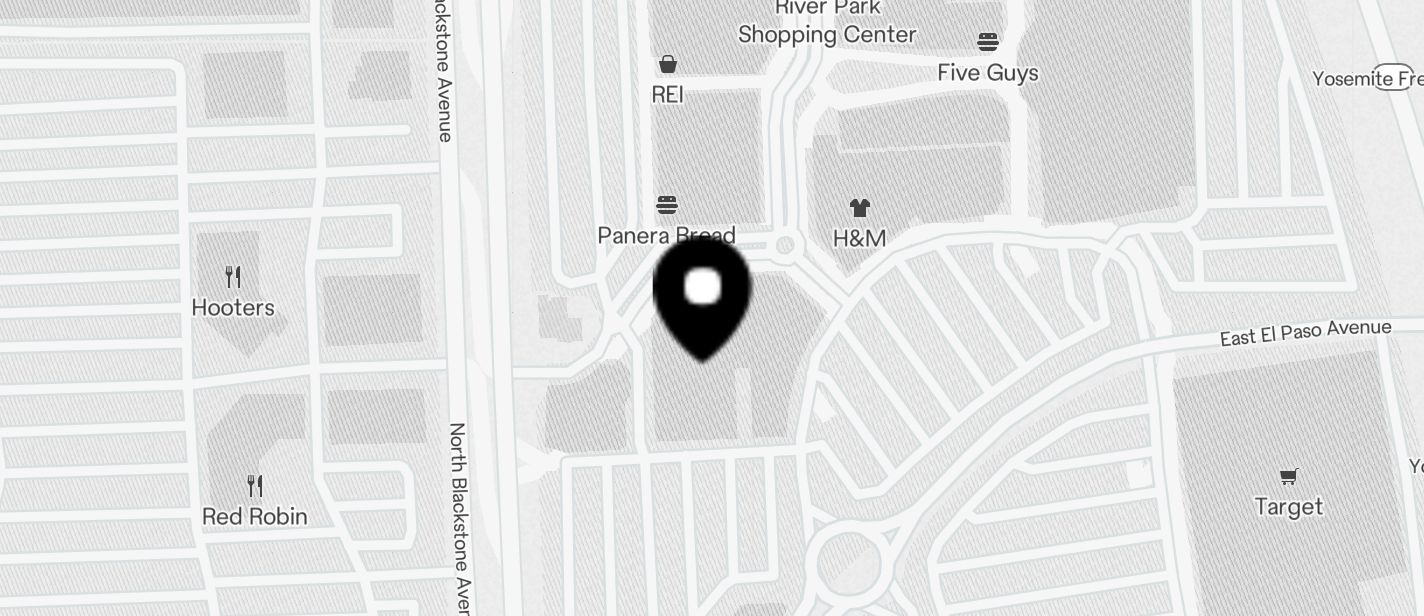Open the Panera Bread place marker
The image size is (1424, 616).
coord(667,206)
